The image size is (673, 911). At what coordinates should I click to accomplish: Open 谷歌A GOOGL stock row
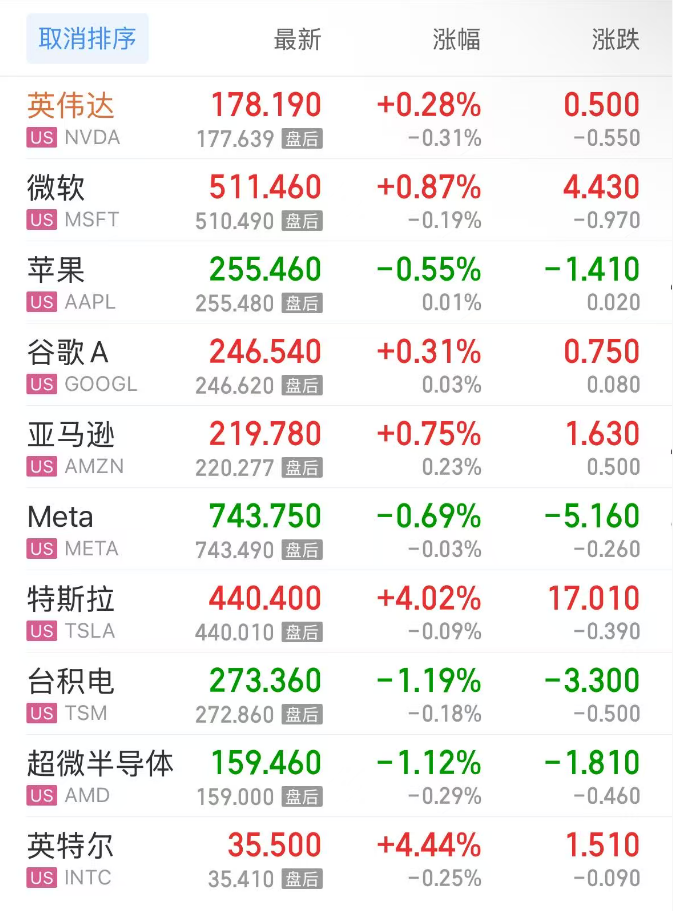tap(336, 365)
